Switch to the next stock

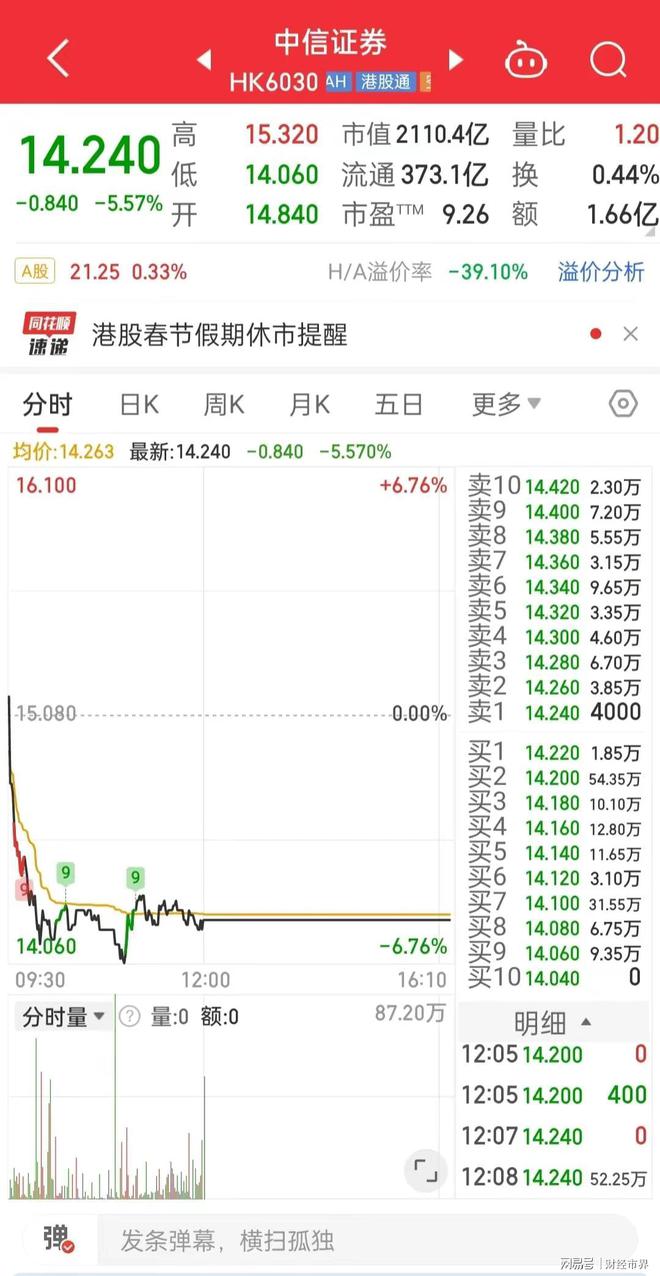coord(455,59)
